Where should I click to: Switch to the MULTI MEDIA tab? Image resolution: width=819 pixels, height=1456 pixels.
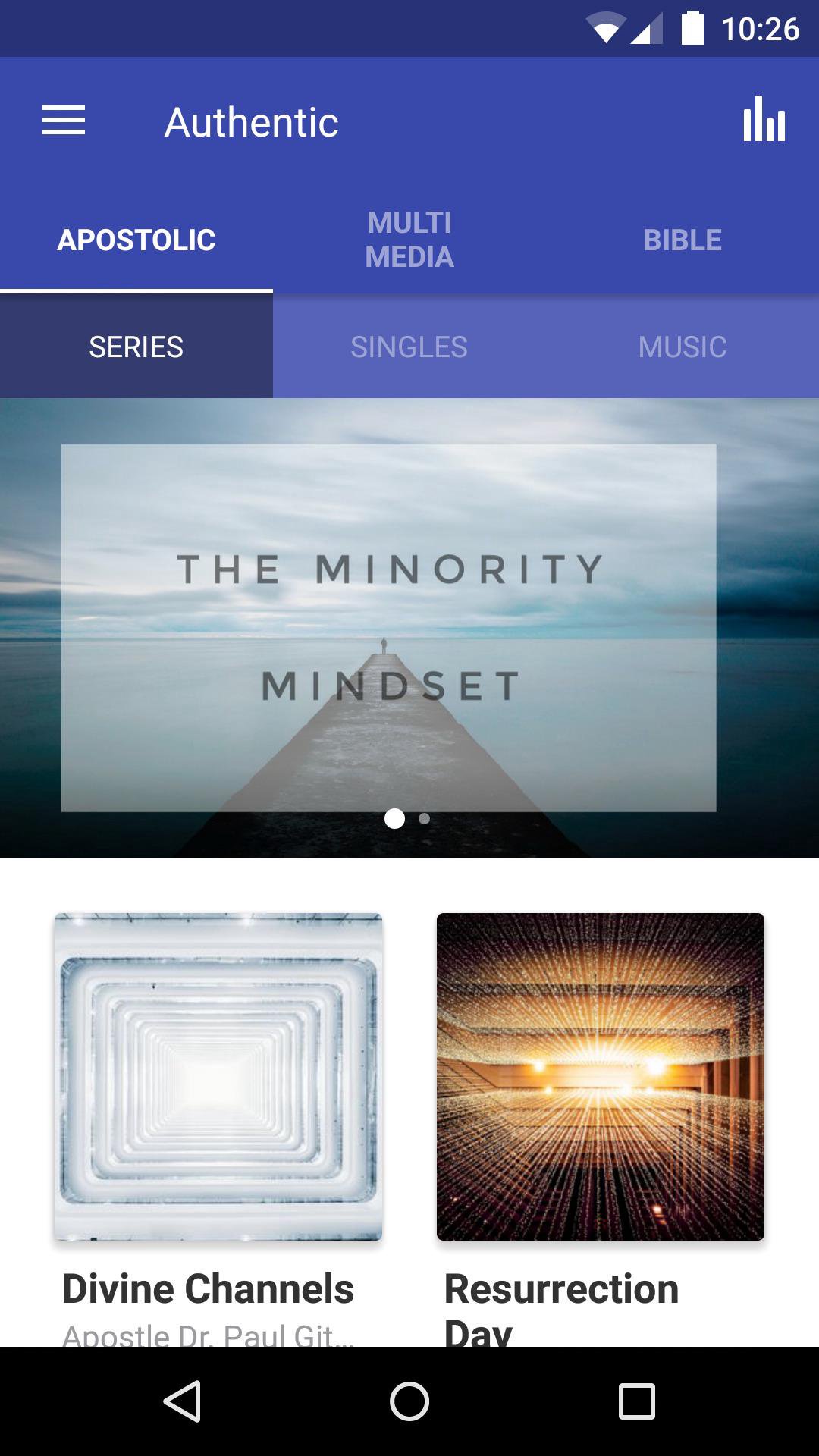pyautogui.click(x=409, y=239)
